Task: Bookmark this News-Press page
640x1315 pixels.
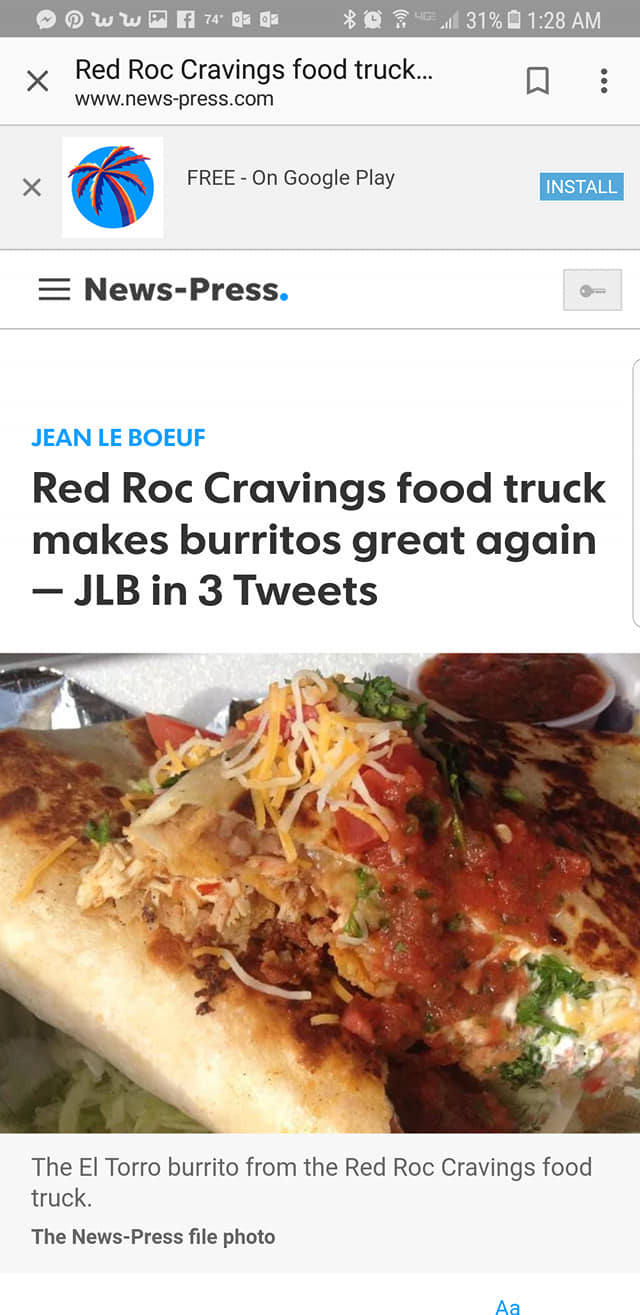Action: coord(538,81)
